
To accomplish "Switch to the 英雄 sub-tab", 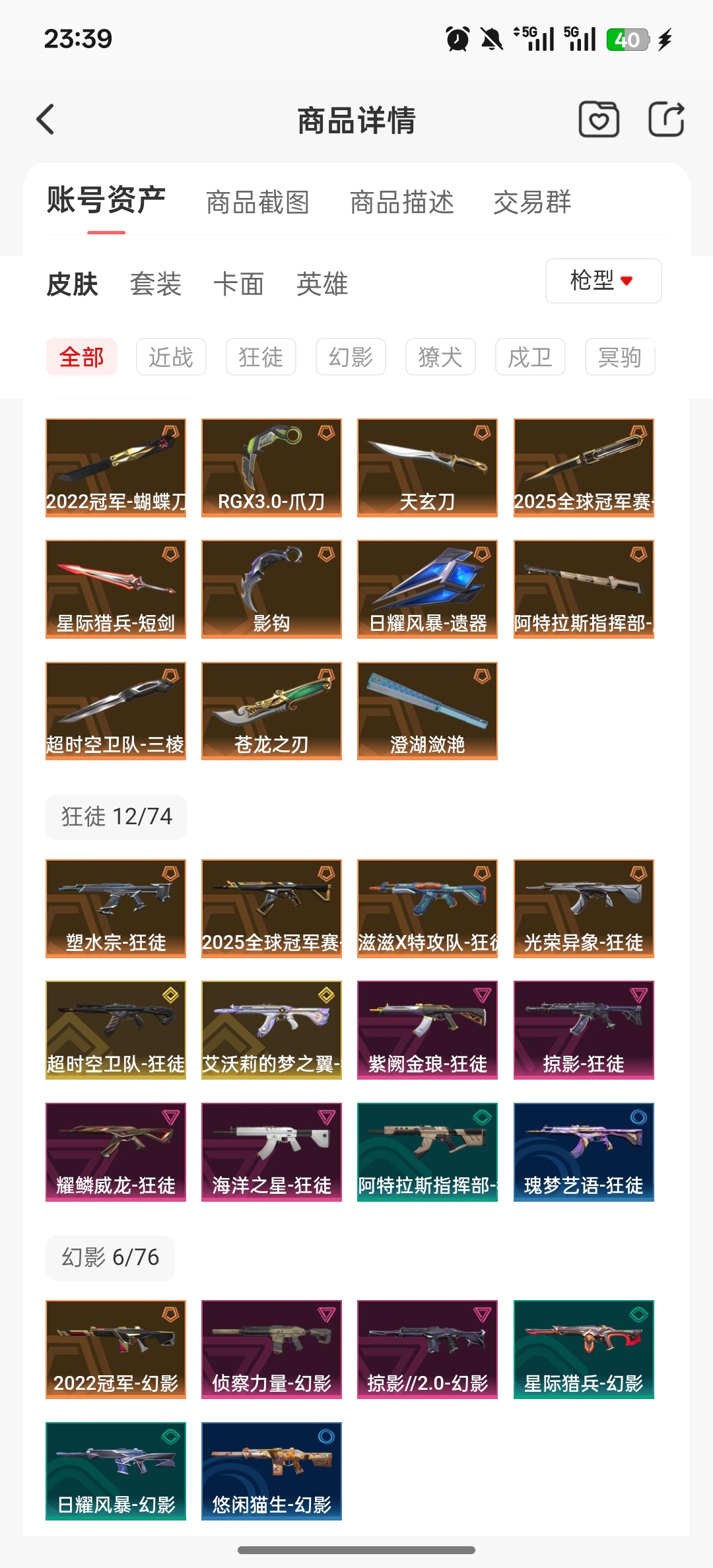I will 322,284.
